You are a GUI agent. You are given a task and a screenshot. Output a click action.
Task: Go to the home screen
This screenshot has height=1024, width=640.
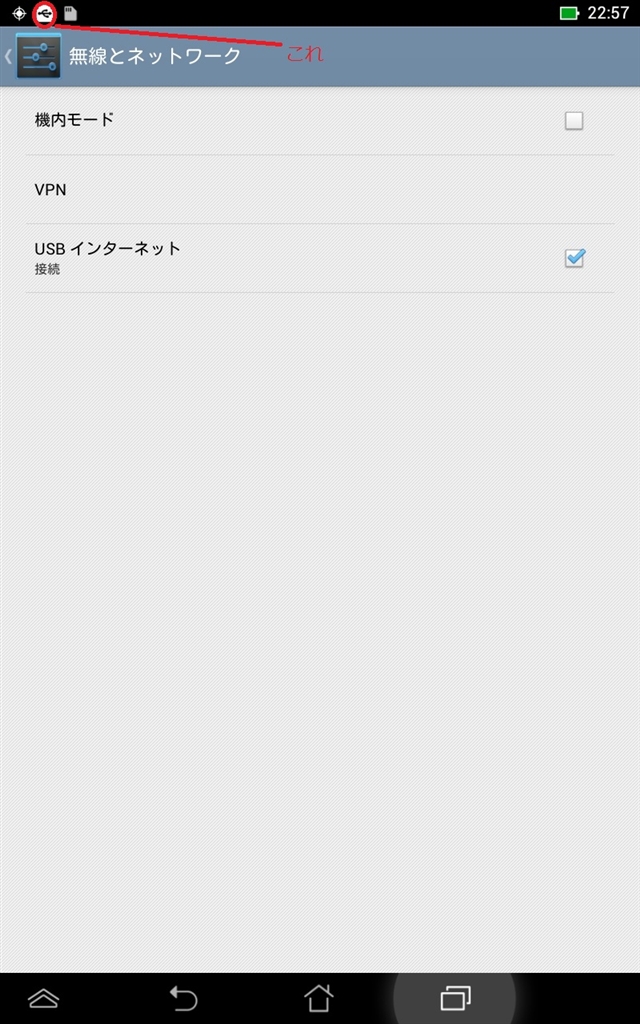(x=319, y=997)
